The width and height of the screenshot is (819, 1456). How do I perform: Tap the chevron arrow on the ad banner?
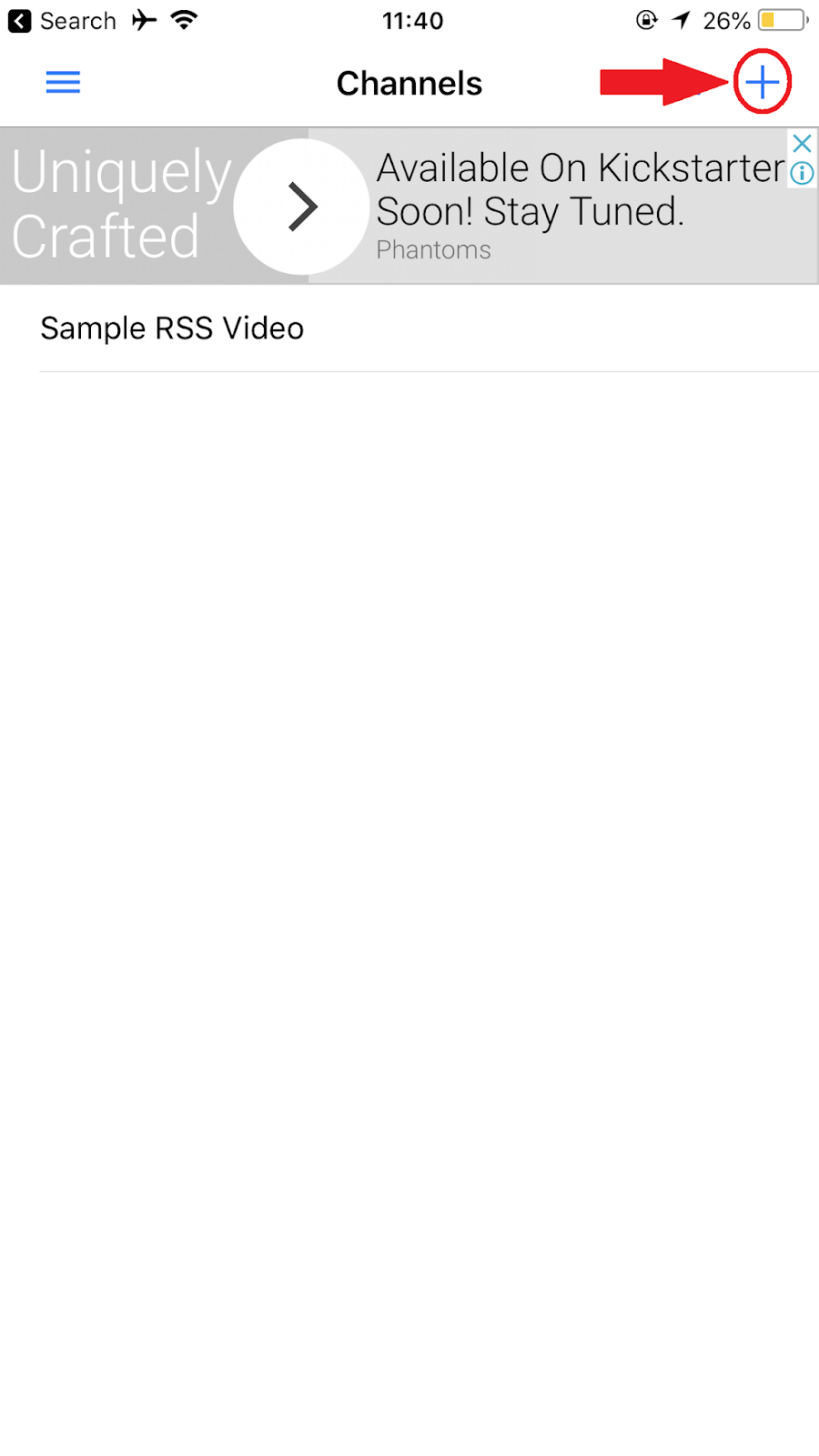point(301,206)
